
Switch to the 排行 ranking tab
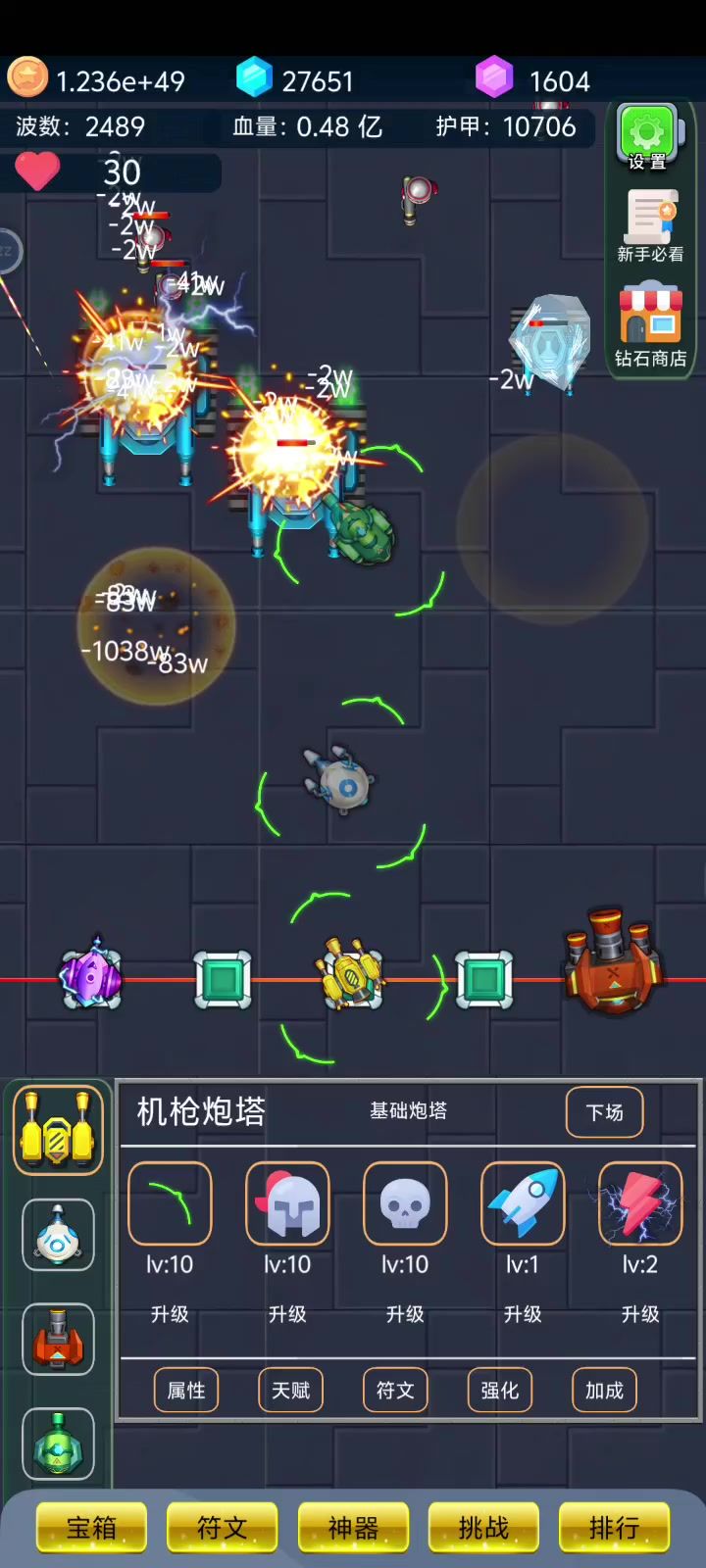(614, 1527)
